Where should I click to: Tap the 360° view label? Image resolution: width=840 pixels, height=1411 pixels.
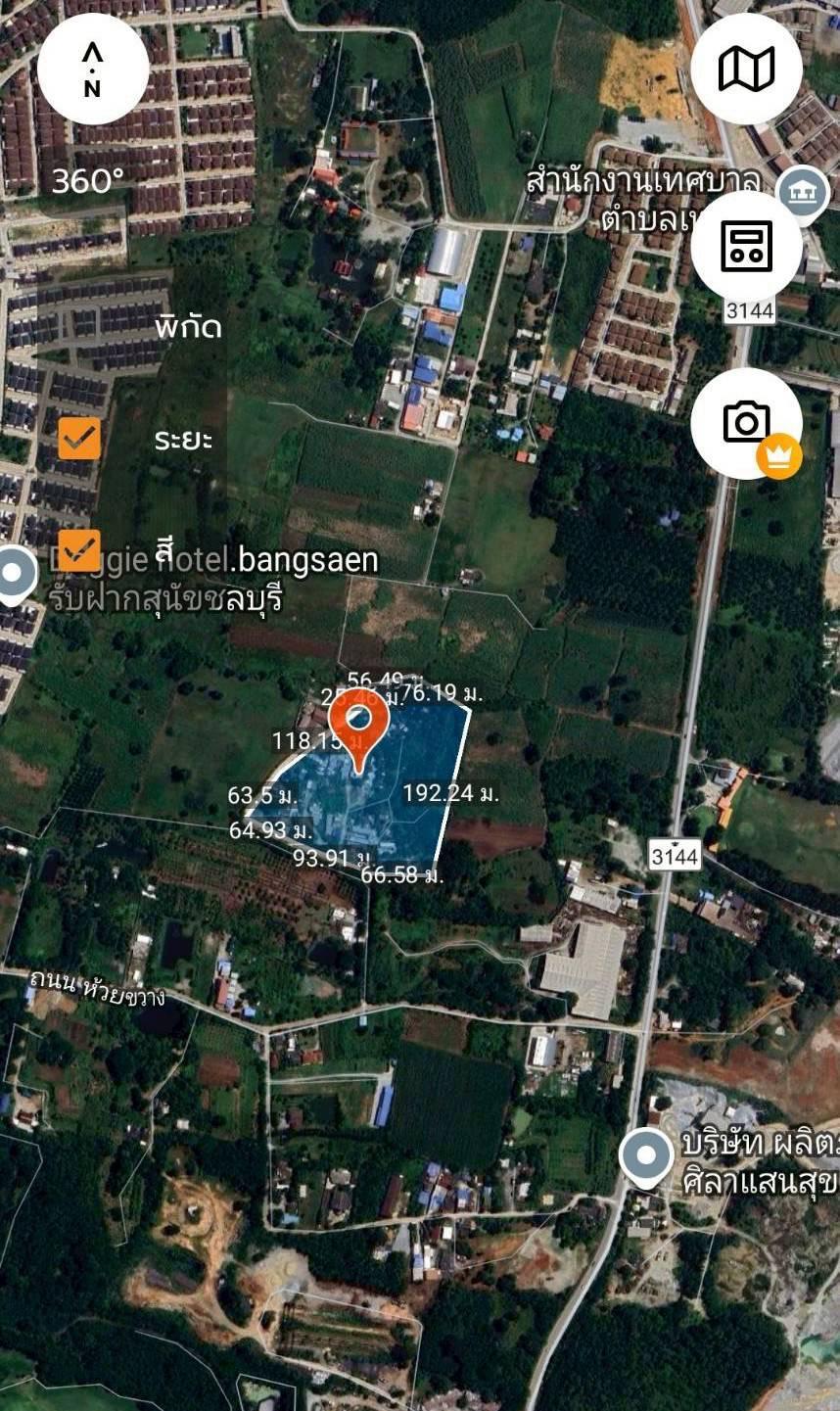(88, 181)
